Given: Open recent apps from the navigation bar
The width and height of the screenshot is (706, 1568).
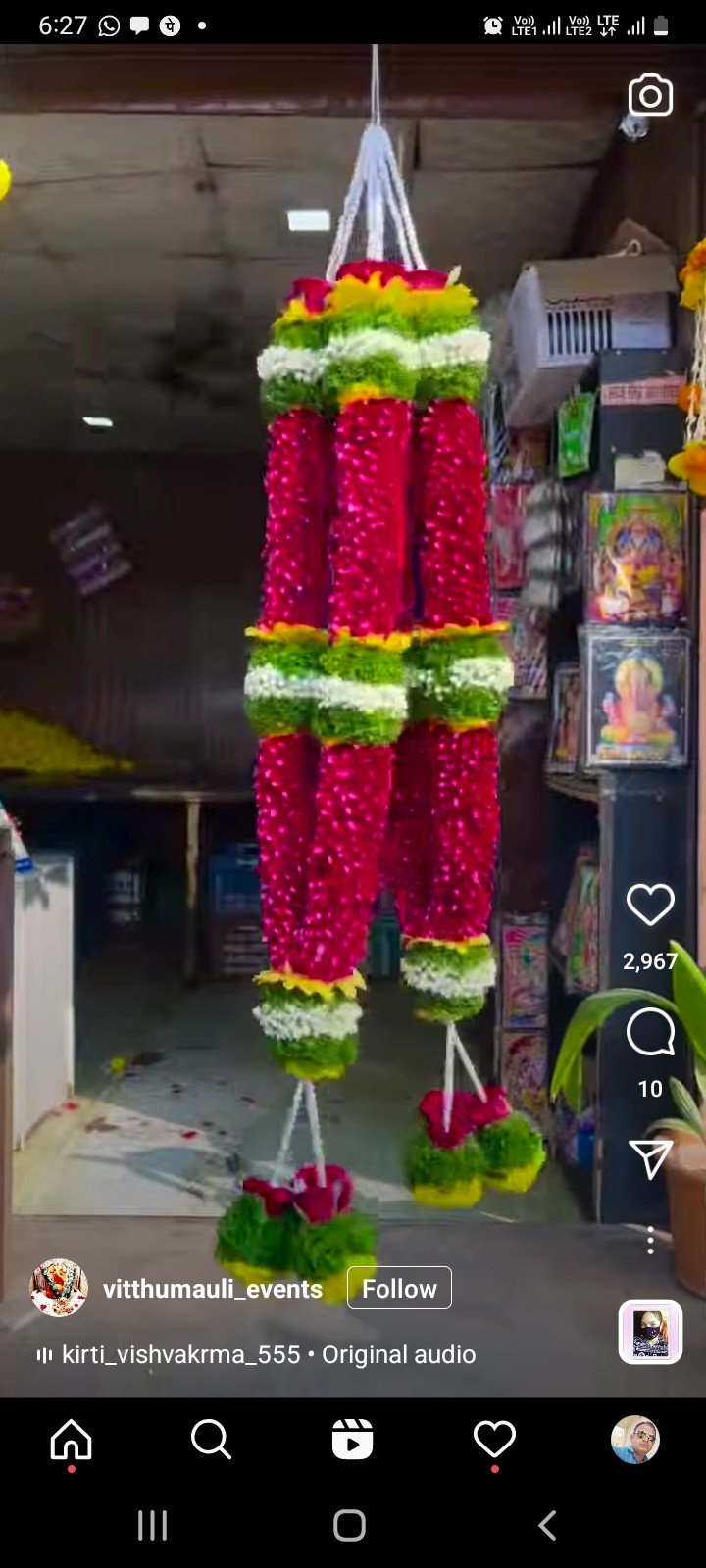Looking at the screenshot, I should coord(152,1525).
